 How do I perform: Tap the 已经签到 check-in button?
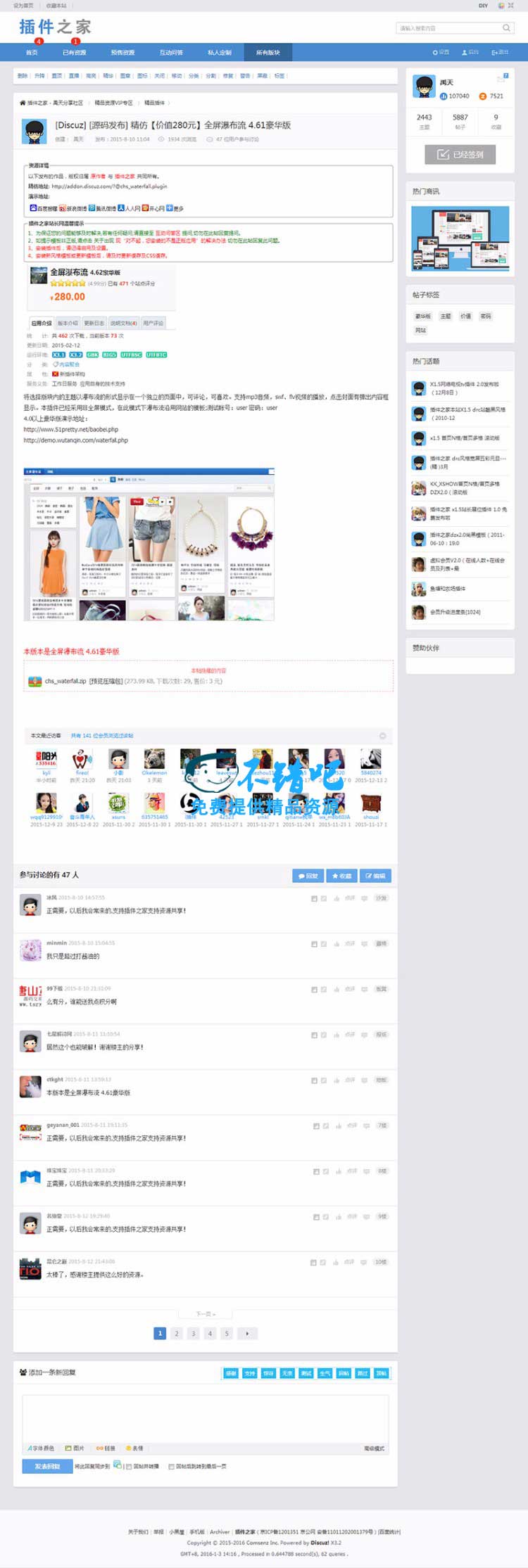click(x=460, y=154)
